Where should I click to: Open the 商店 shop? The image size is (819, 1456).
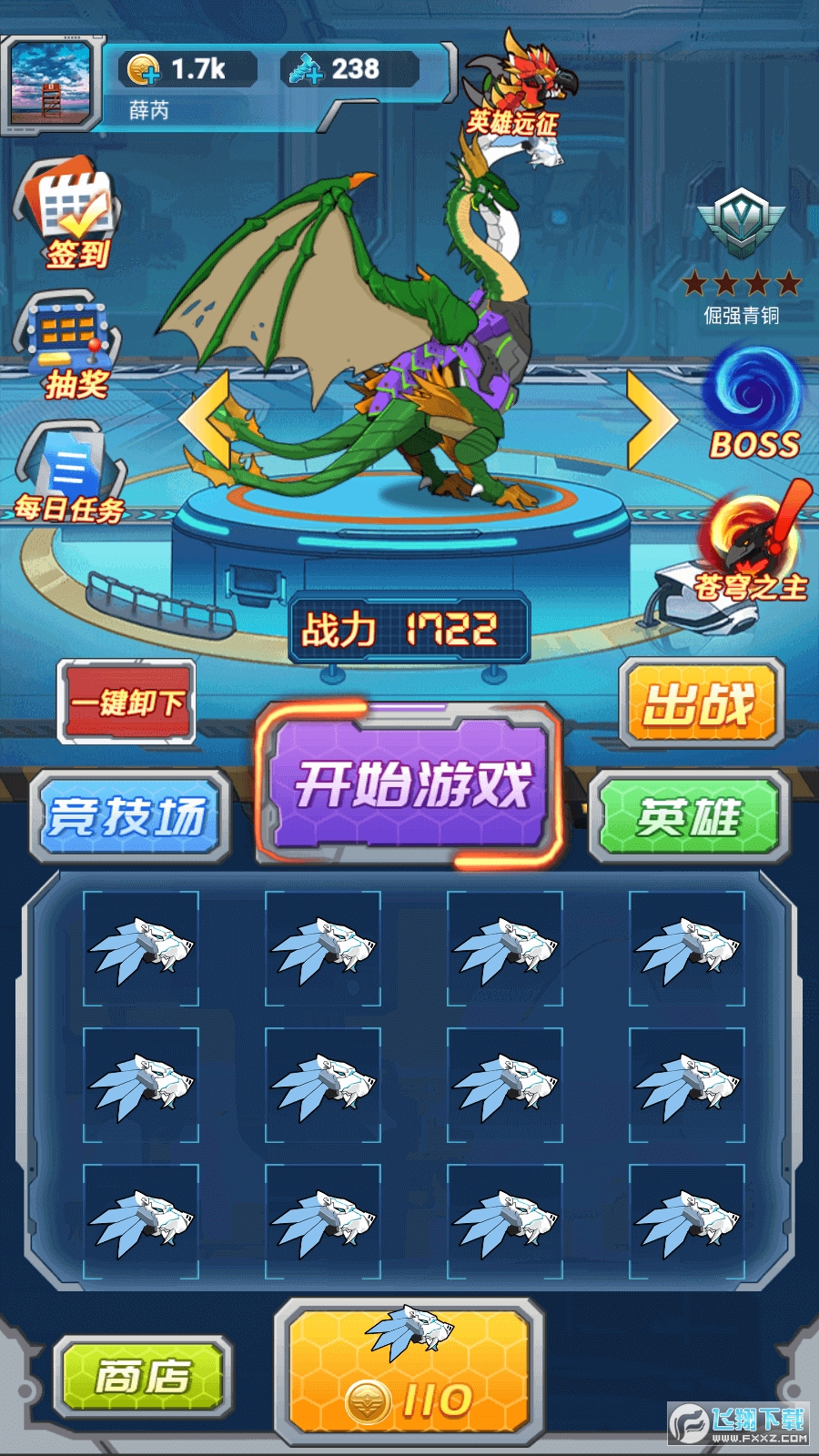coord(142,1375)
